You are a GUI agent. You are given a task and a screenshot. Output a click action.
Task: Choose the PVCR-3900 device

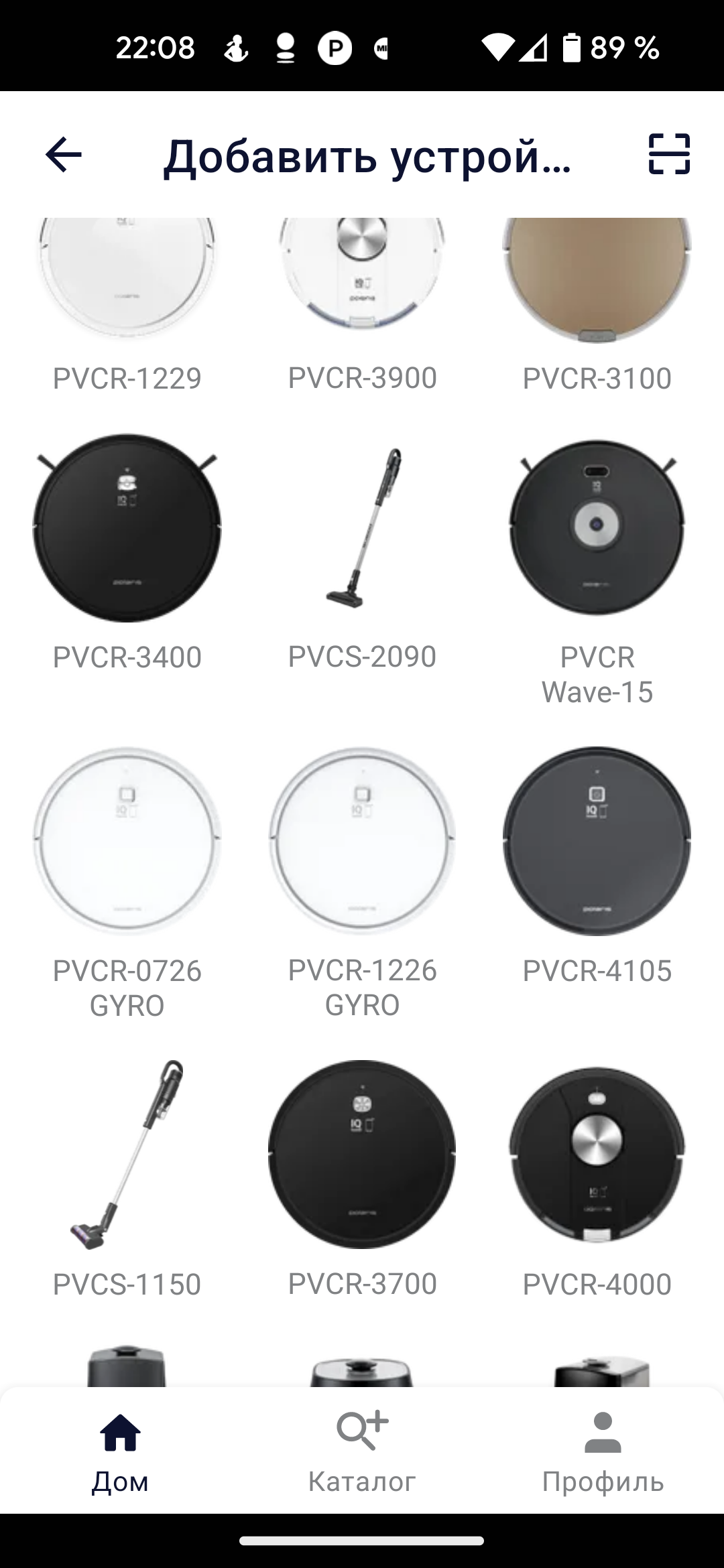[362, 302]
